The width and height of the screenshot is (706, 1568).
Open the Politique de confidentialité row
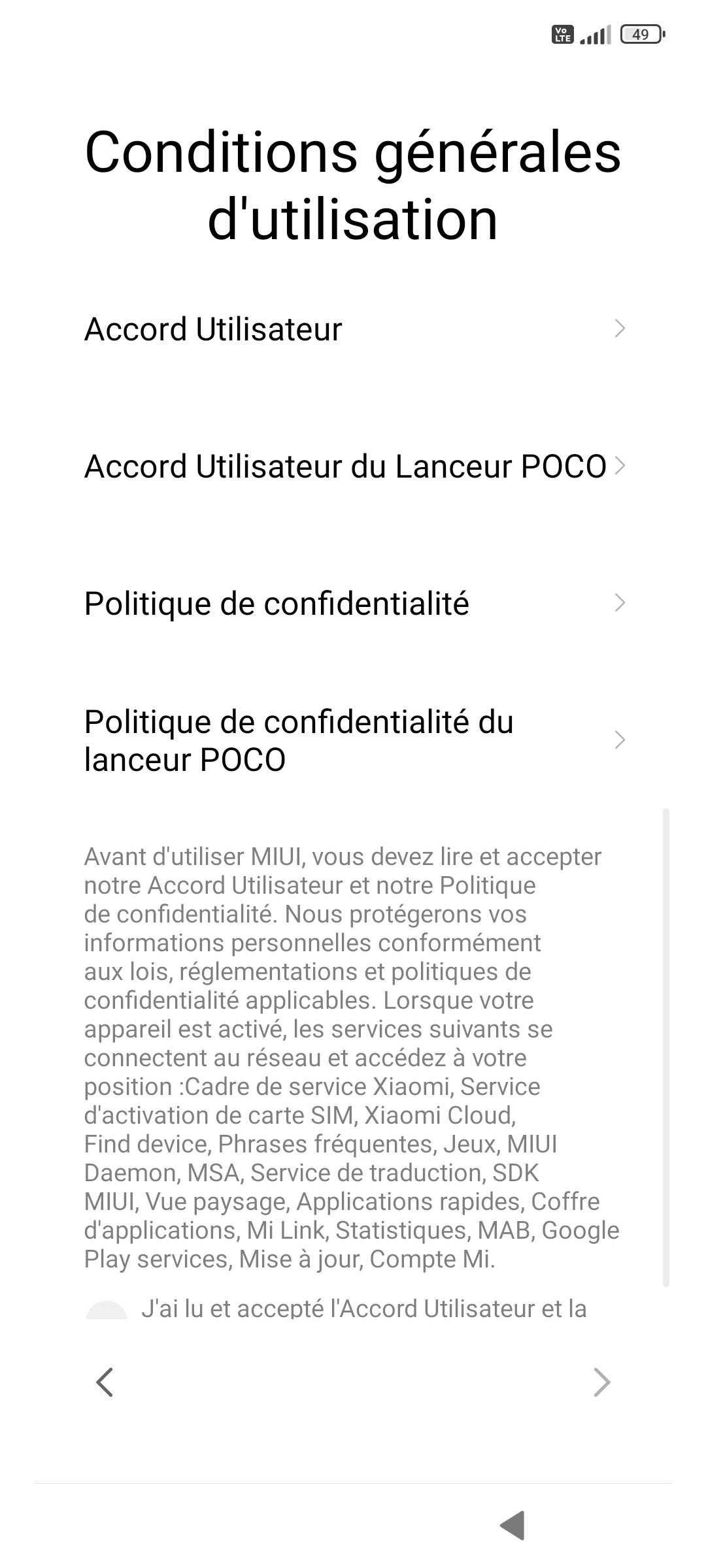point(353,603)
